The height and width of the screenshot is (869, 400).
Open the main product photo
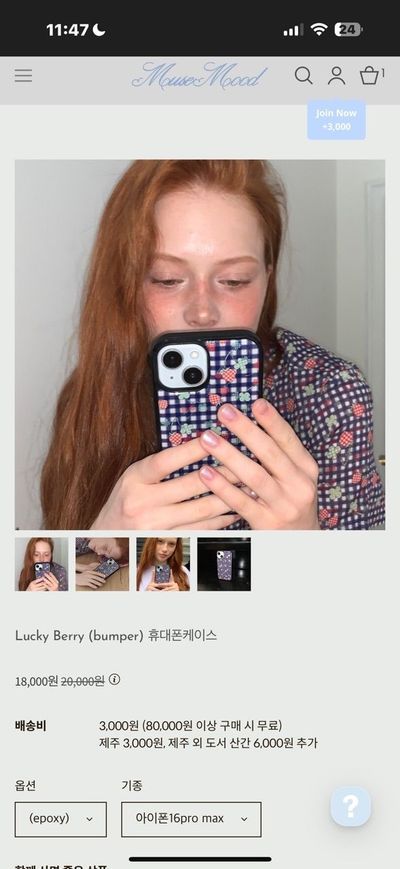tap(200, 345)
